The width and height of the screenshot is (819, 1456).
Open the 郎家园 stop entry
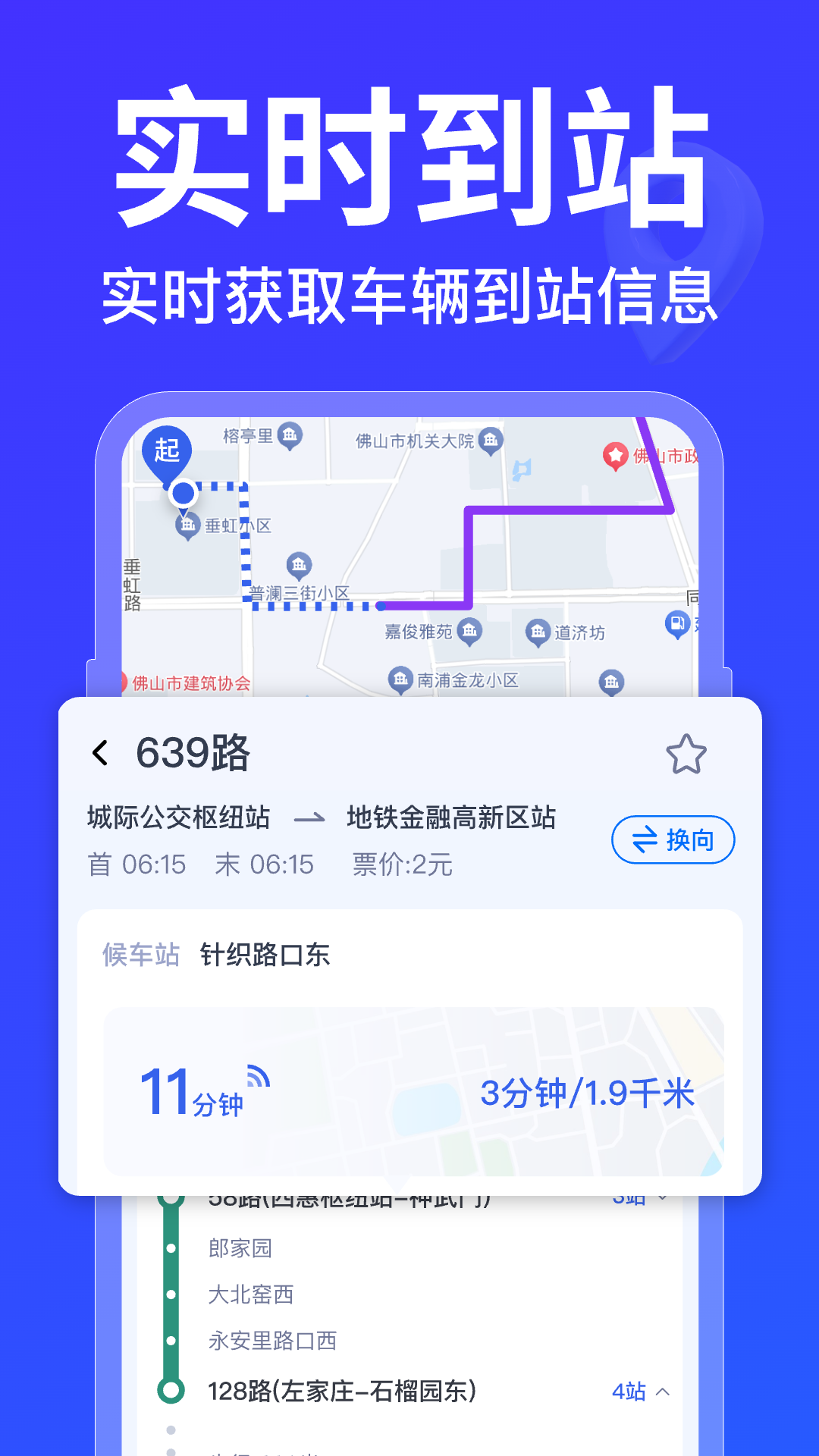[x=240, y=1247]
